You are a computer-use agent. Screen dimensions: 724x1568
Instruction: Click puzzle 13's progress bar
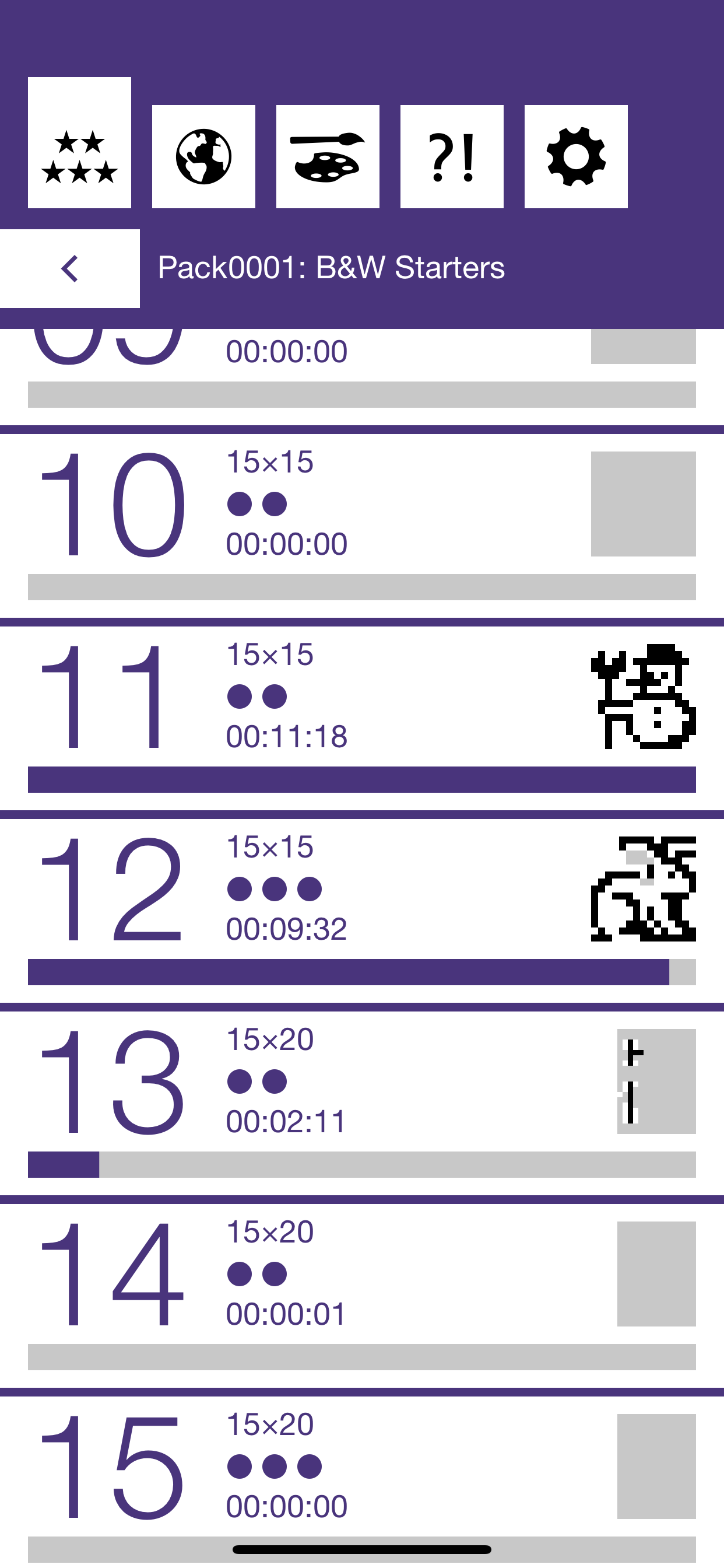362,1163
